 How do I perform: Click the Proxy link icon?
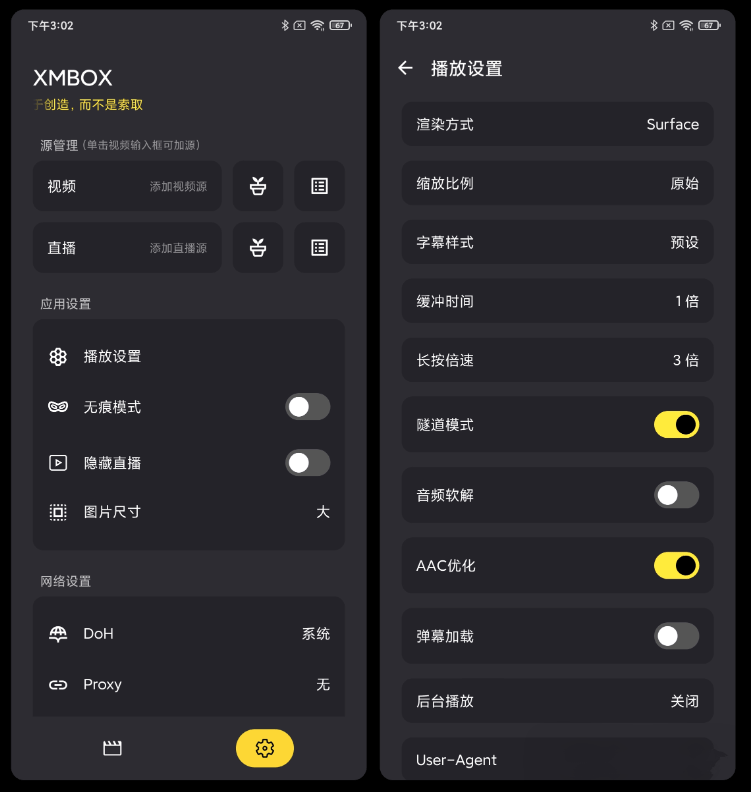pos(57,684)
